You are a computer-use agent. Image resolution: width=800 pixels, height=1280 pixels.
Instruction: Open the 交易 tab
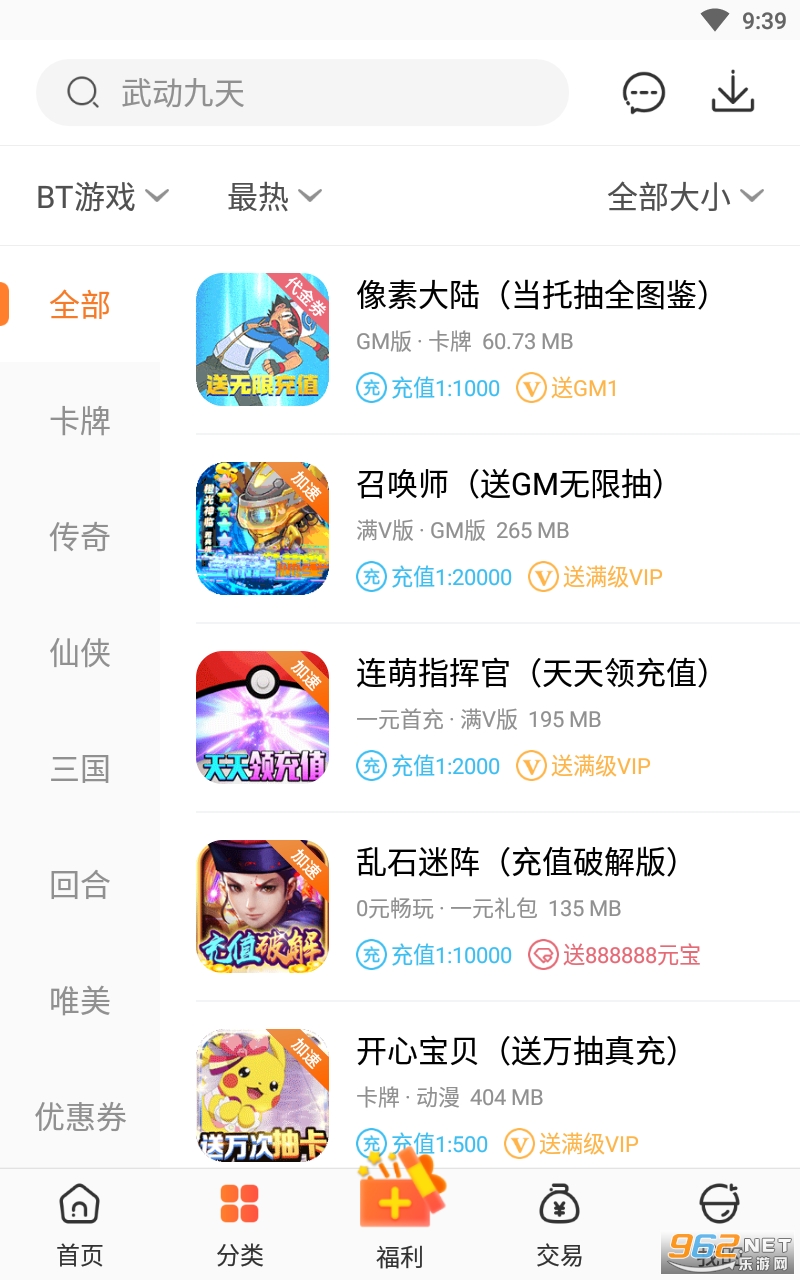click(559, 1225)
